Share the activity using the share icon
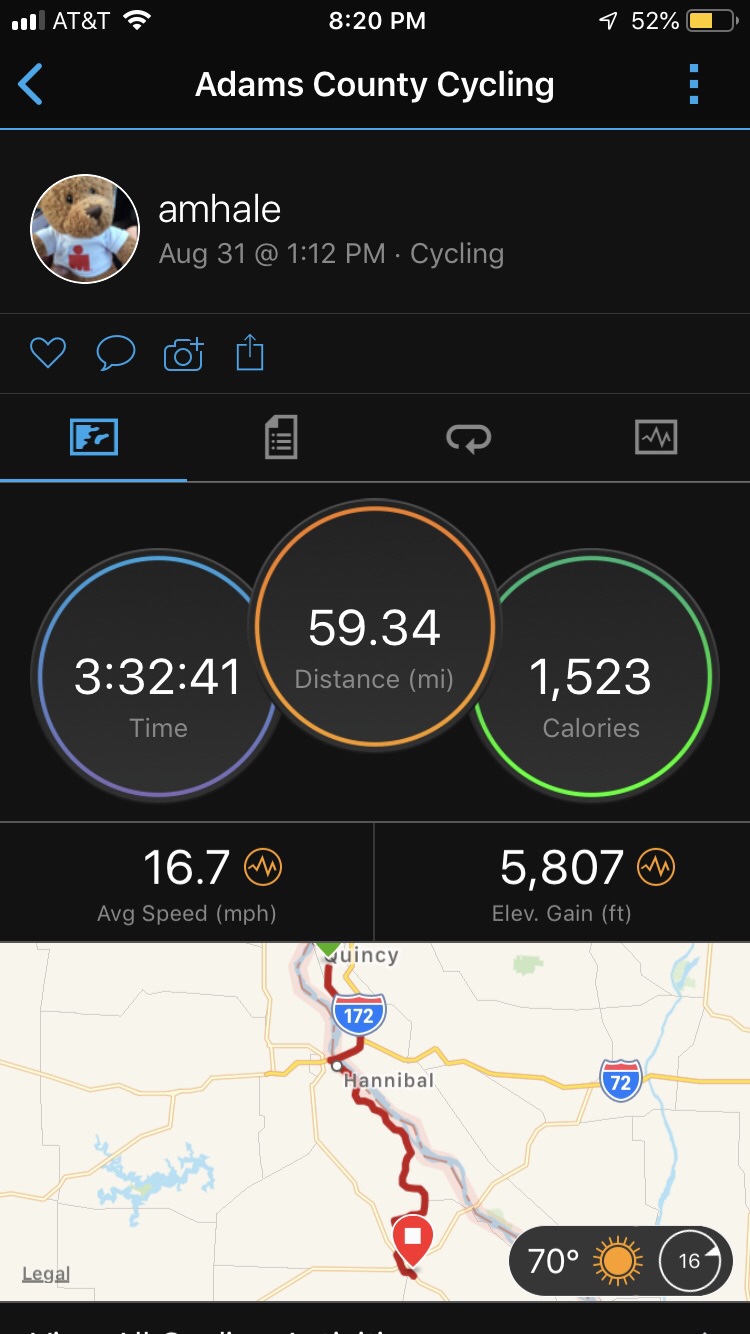 click(249, 352)
